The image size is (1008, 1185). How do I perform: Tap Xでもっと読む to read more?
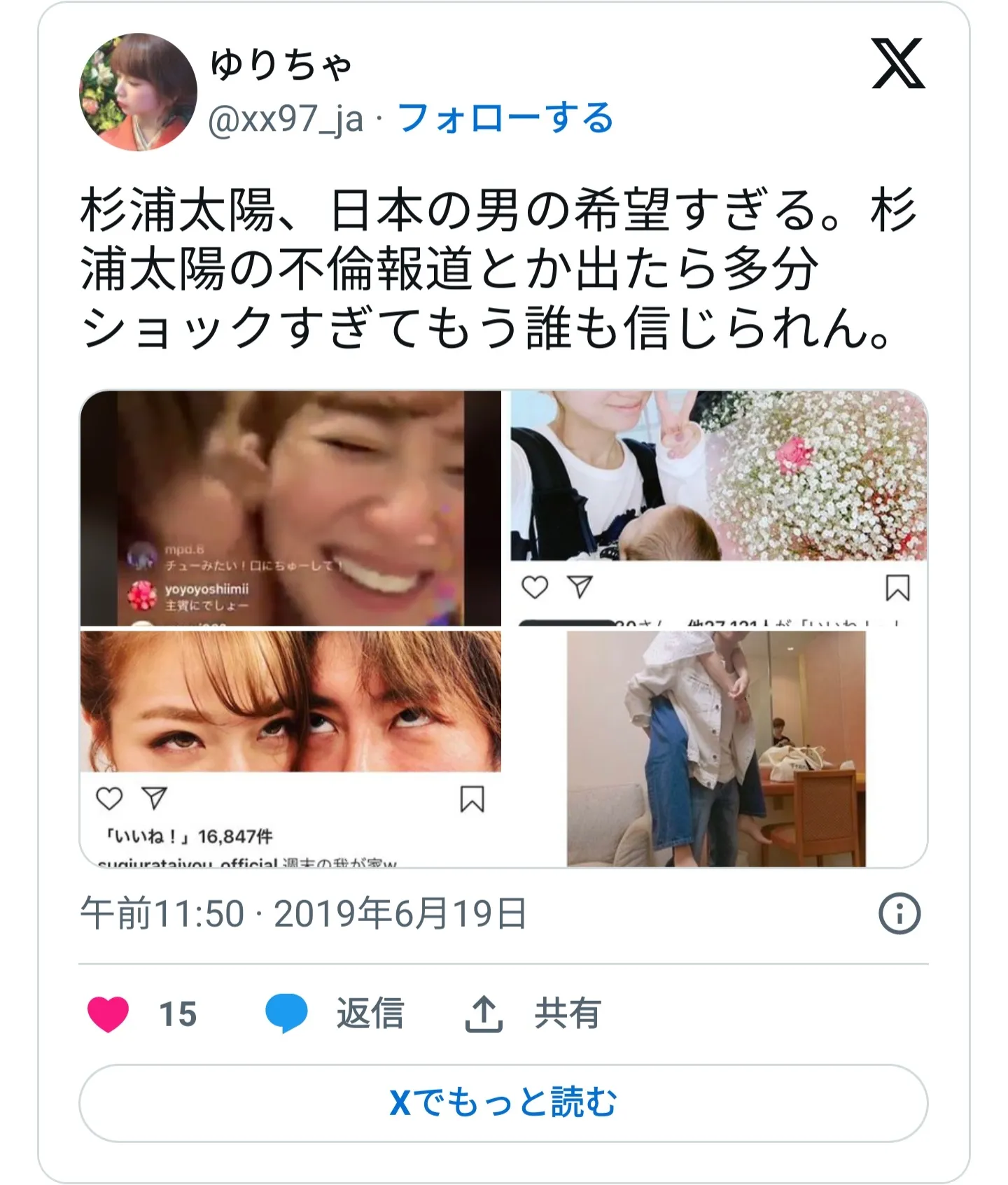tap(503, 1102)
